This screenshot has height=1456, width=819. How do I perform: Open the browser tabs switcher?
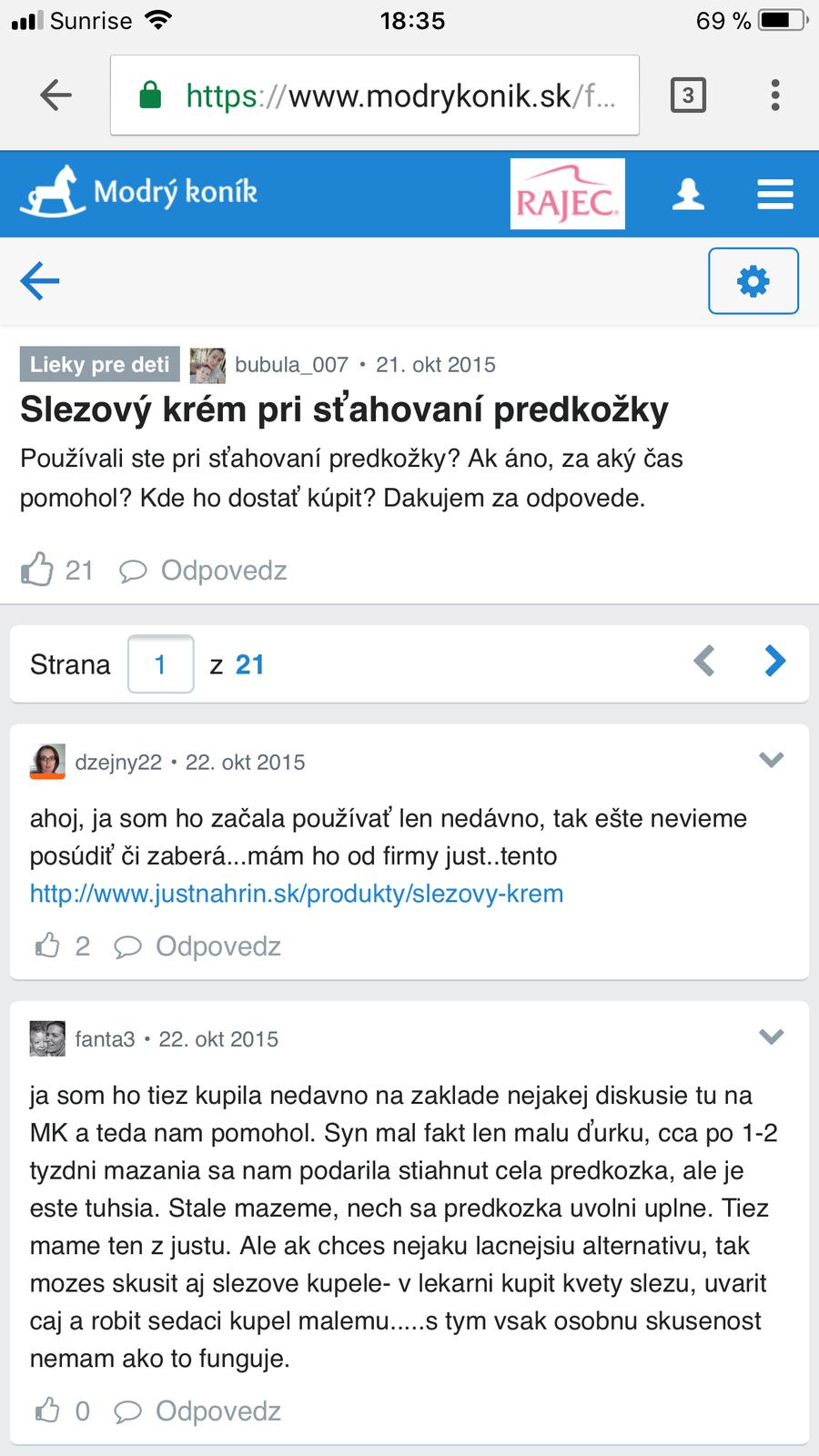coord(688,95)
